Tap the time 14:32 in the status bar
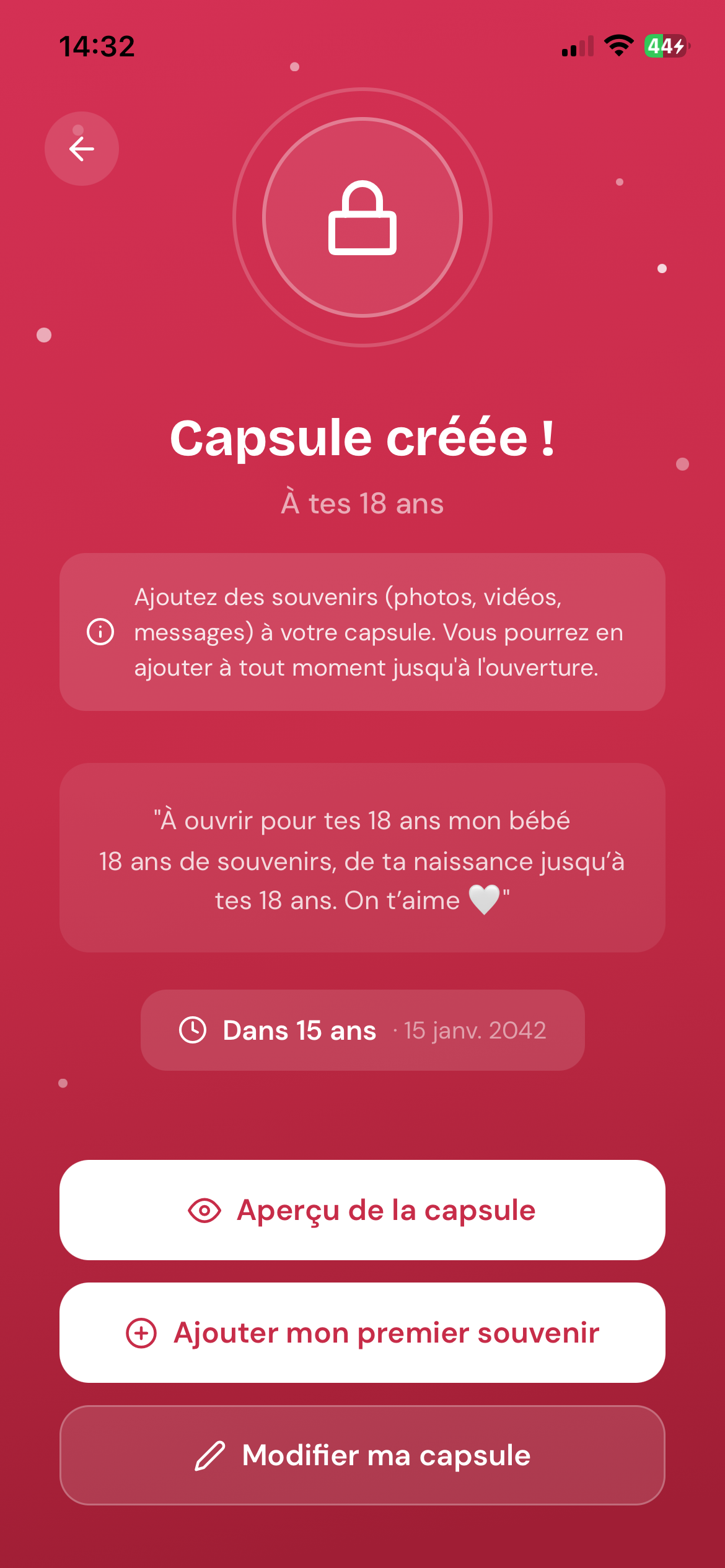Screen dimensions: 725x1568 pos(97,45)
